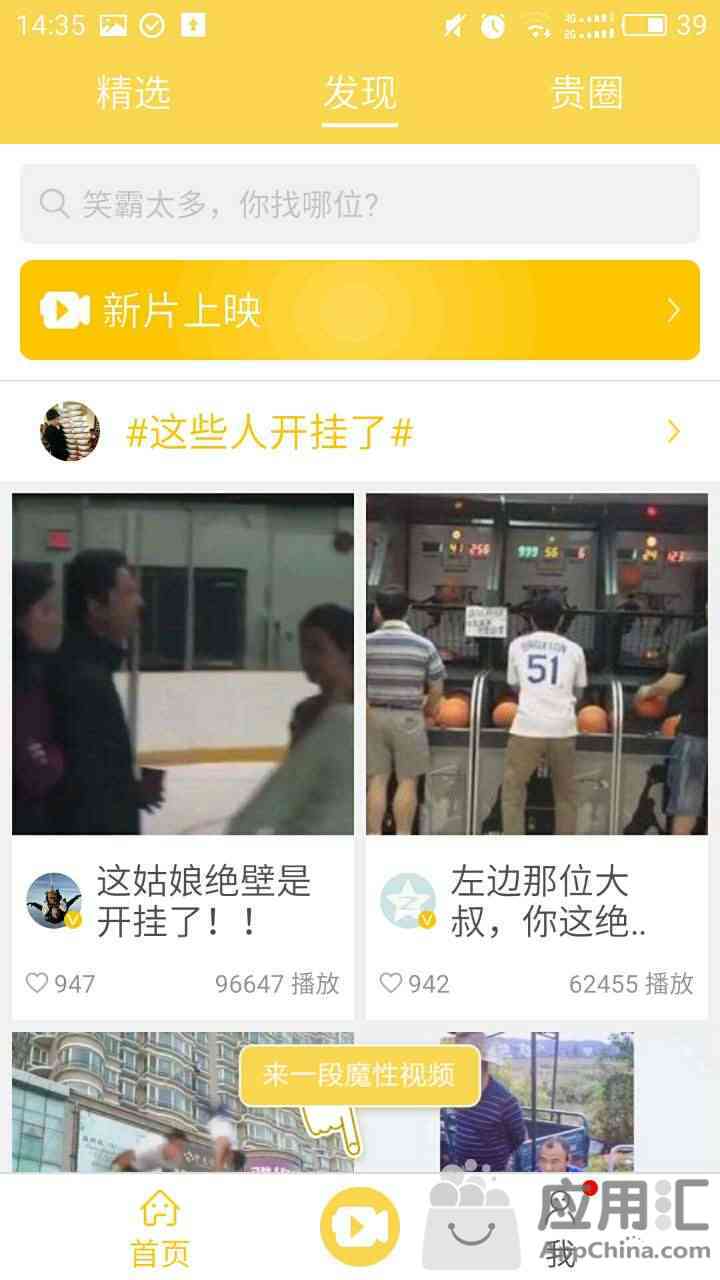The width and height of the screenshot is (720, 1280).
Task: Open uploader avatar of 这姑娘绝壁是开挂了
Action: click(54, 900)
